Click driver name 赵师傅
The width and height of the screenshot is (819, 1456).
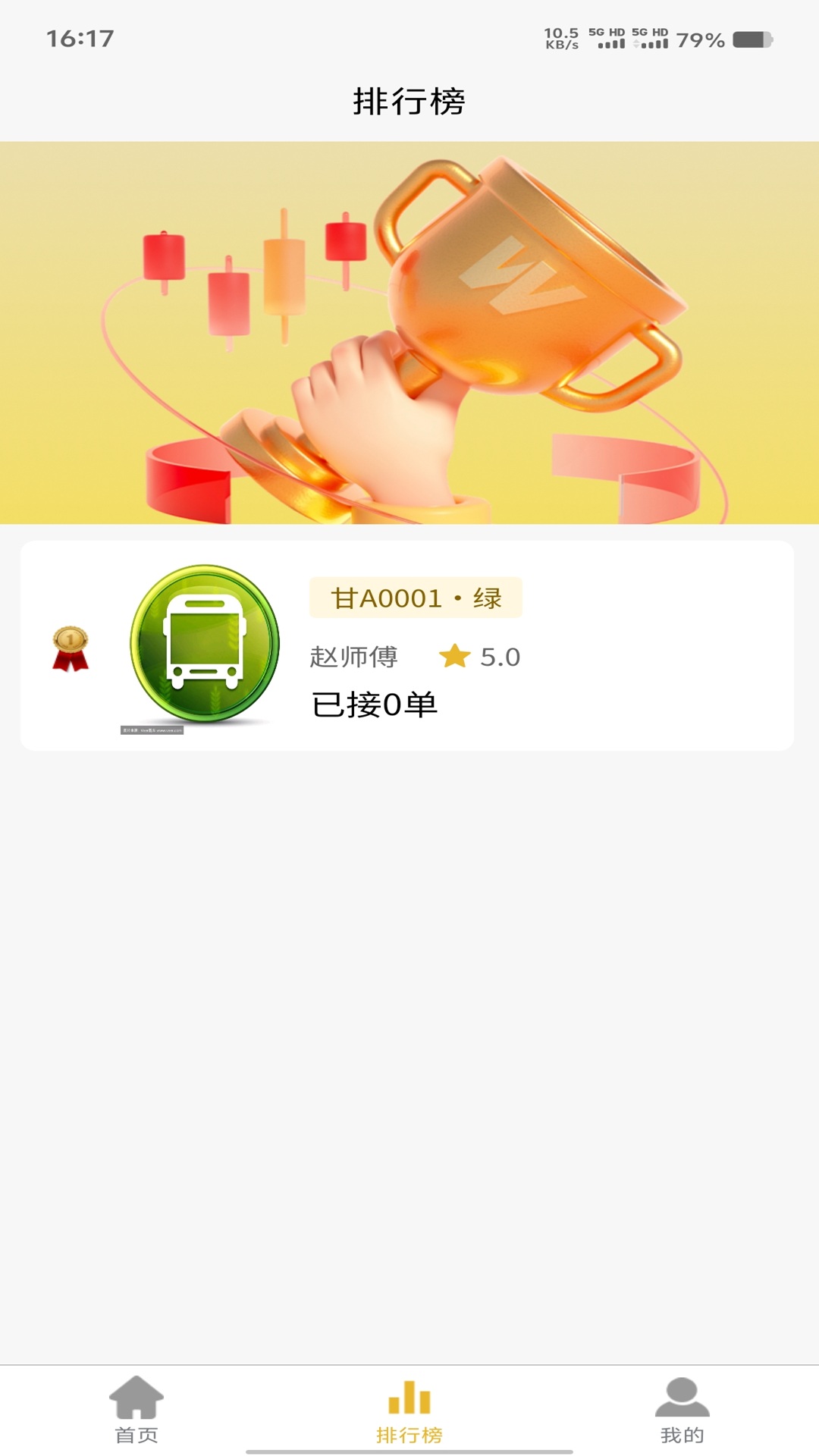355,655
